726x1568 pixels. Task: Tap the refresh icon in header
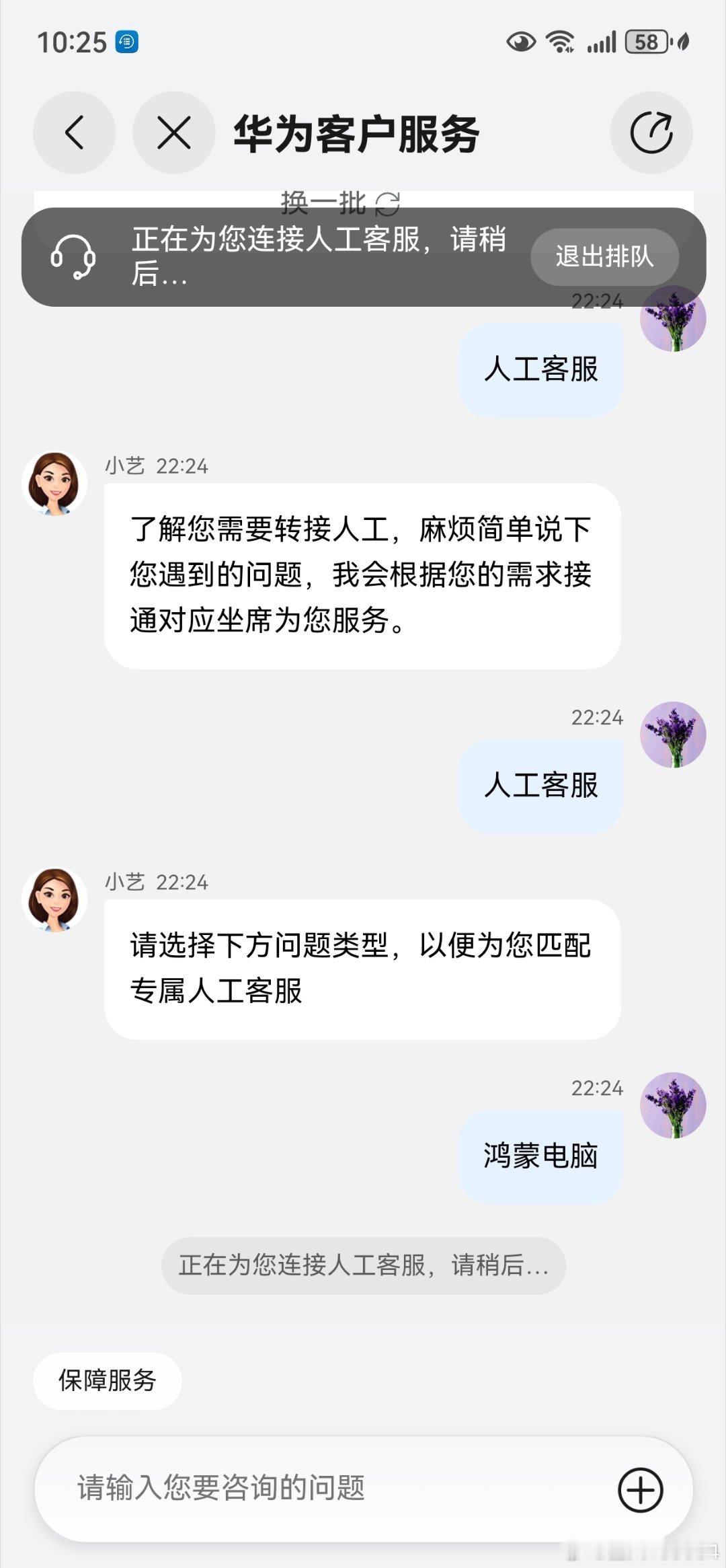pos(651,133)
